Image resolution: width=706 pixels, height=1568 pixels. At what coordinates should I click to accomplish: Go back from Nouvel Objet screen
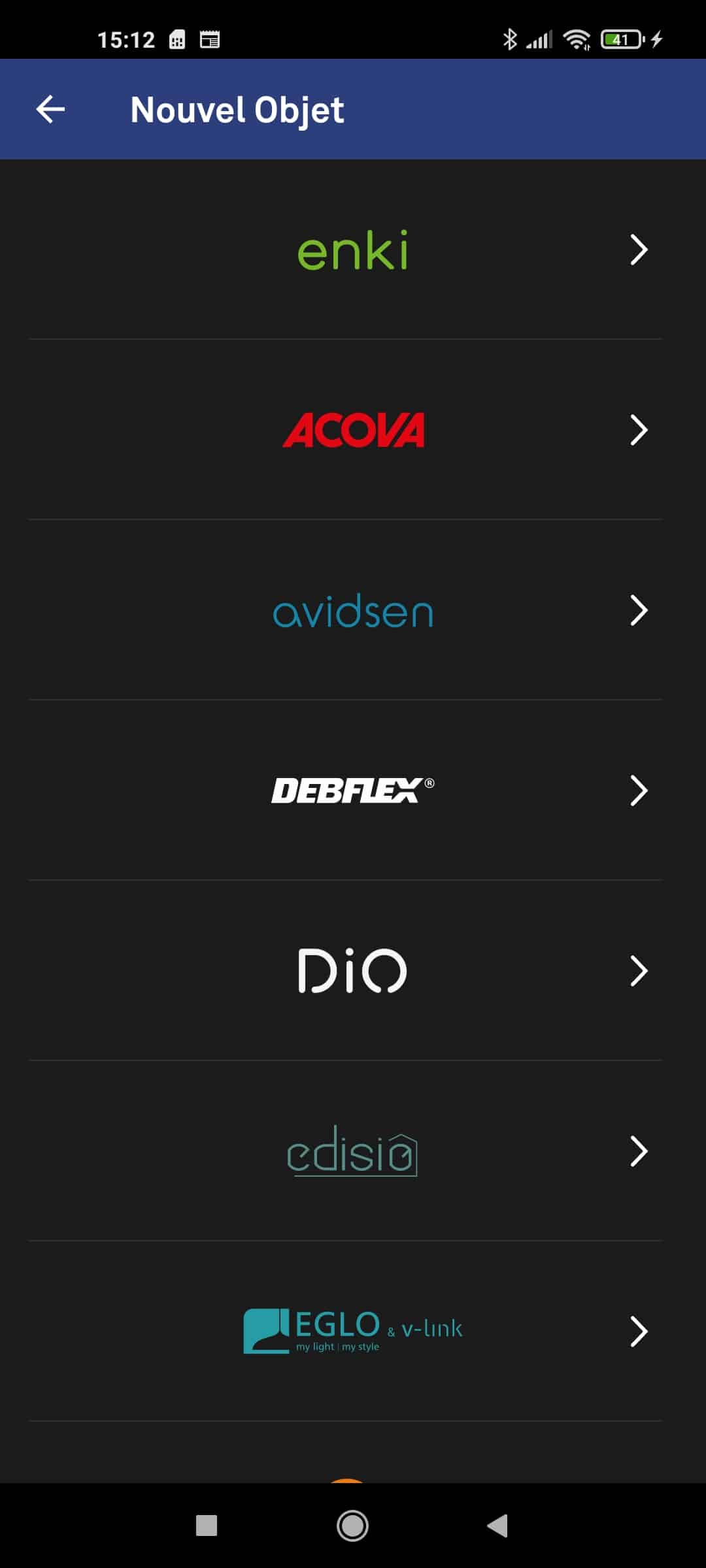pos(50,109)
